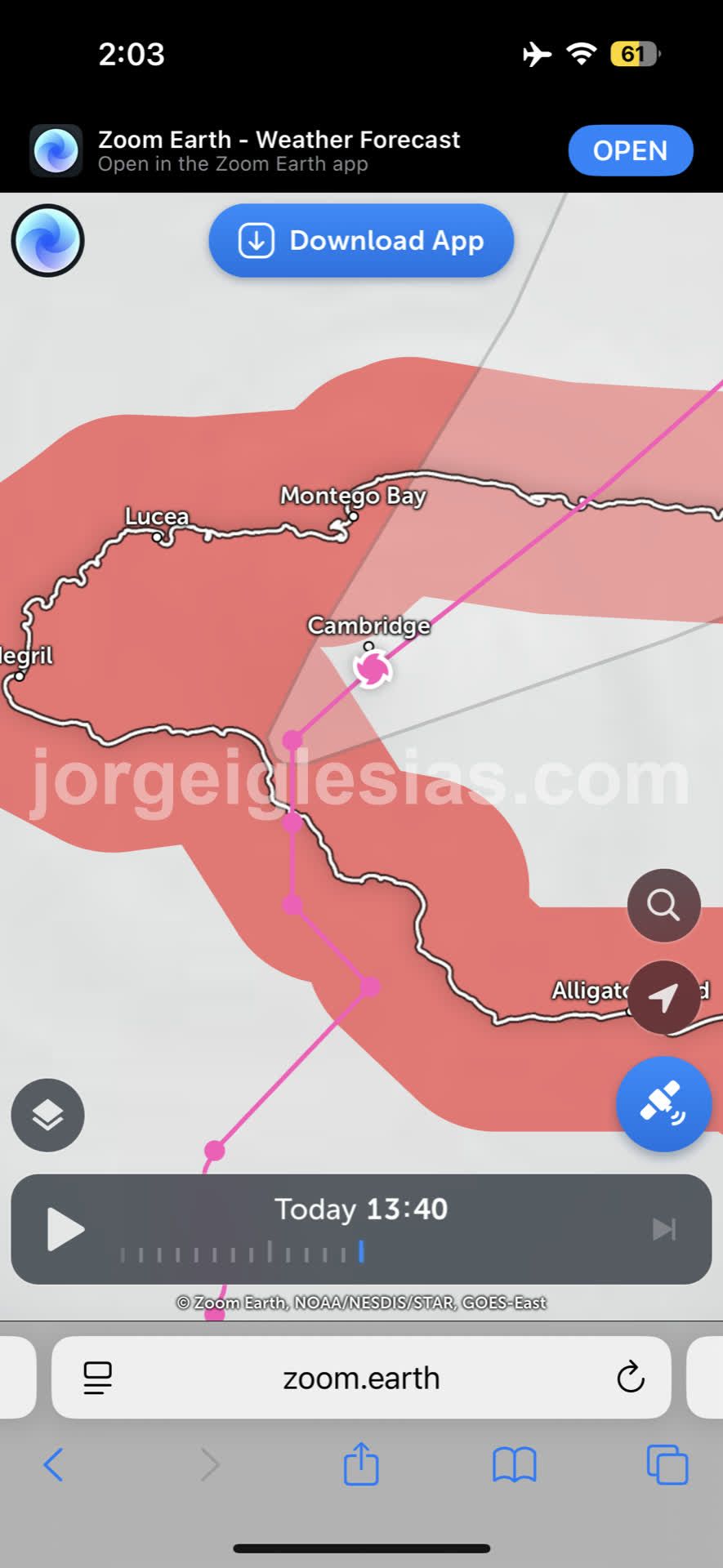This screenshot has height=1568, width=723.
Task: Skip to the latest time frame
Action: pos(663,1229)
